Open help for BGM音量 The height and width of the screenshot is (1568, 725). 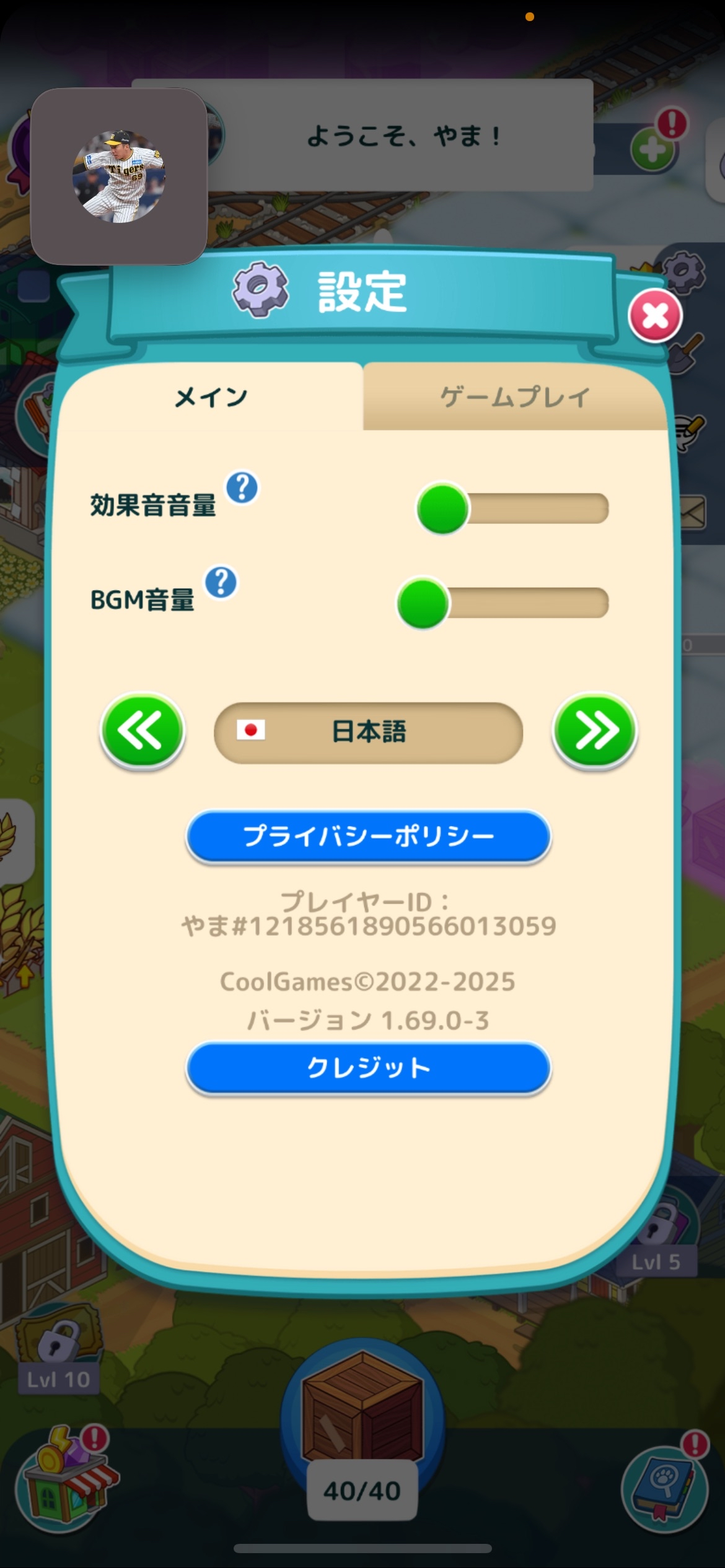tap(221, 583)
